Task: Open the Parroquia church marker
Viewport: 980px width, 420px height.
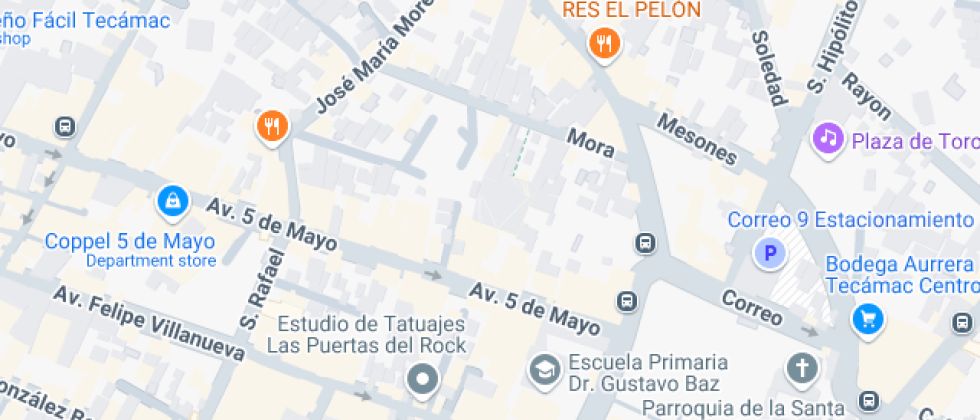Action: coord(801,369)
